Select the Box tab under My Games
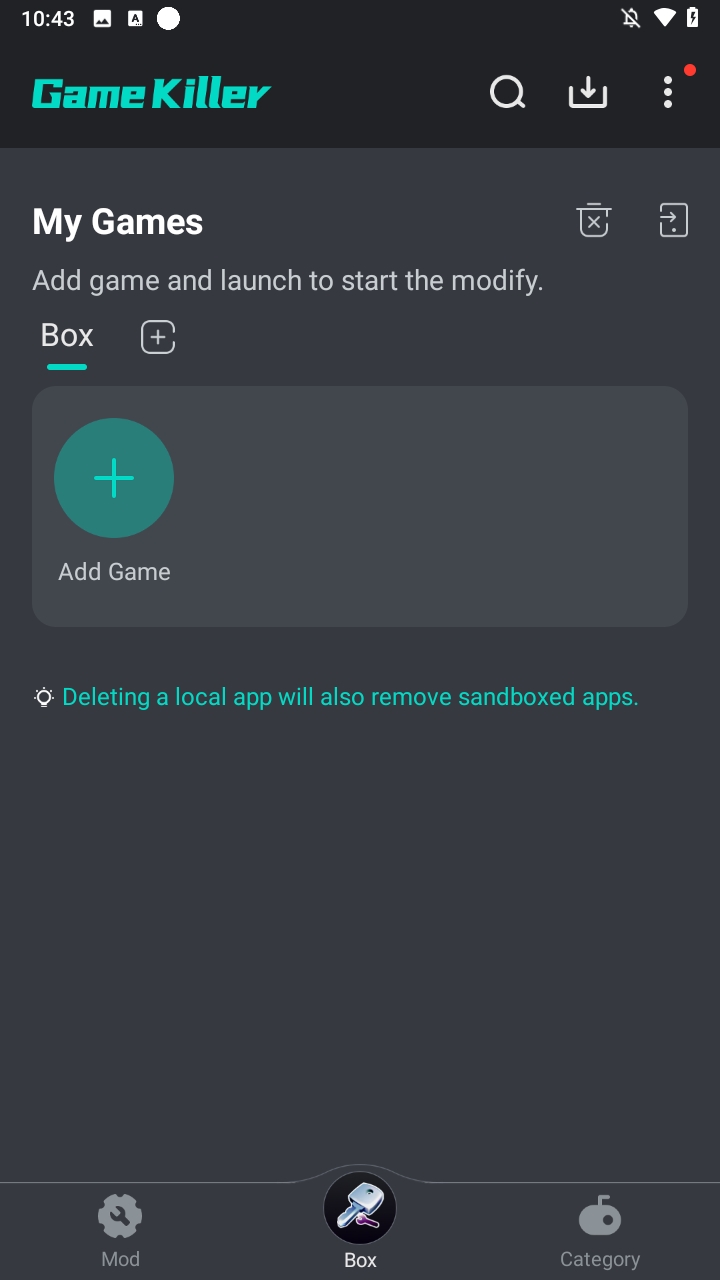The width and height of the screenshot is (720, 1280). click(67, 336)
